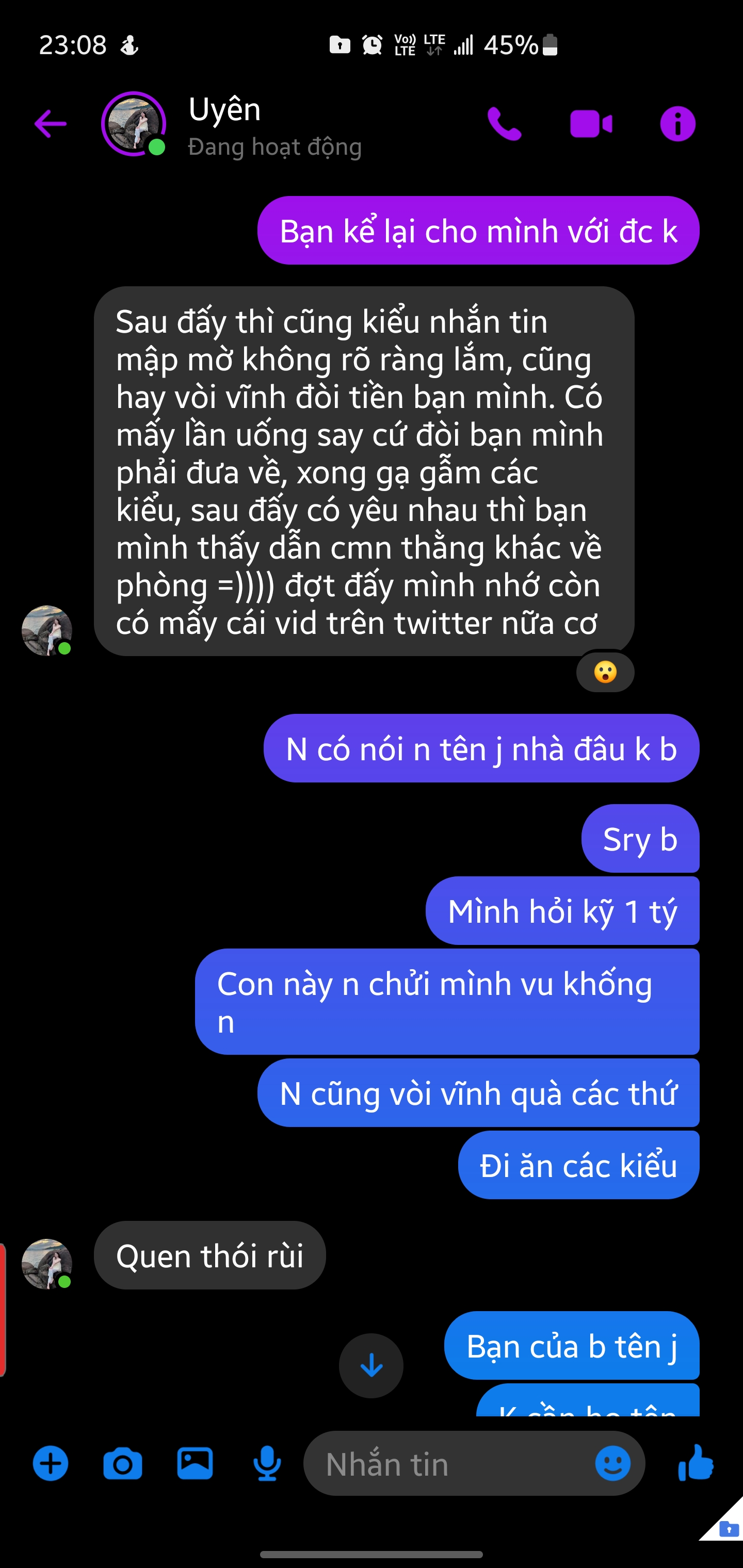Tap the Nhắn tin message field
This screenshot has height=1568, width=743.
pos(450,1463)
